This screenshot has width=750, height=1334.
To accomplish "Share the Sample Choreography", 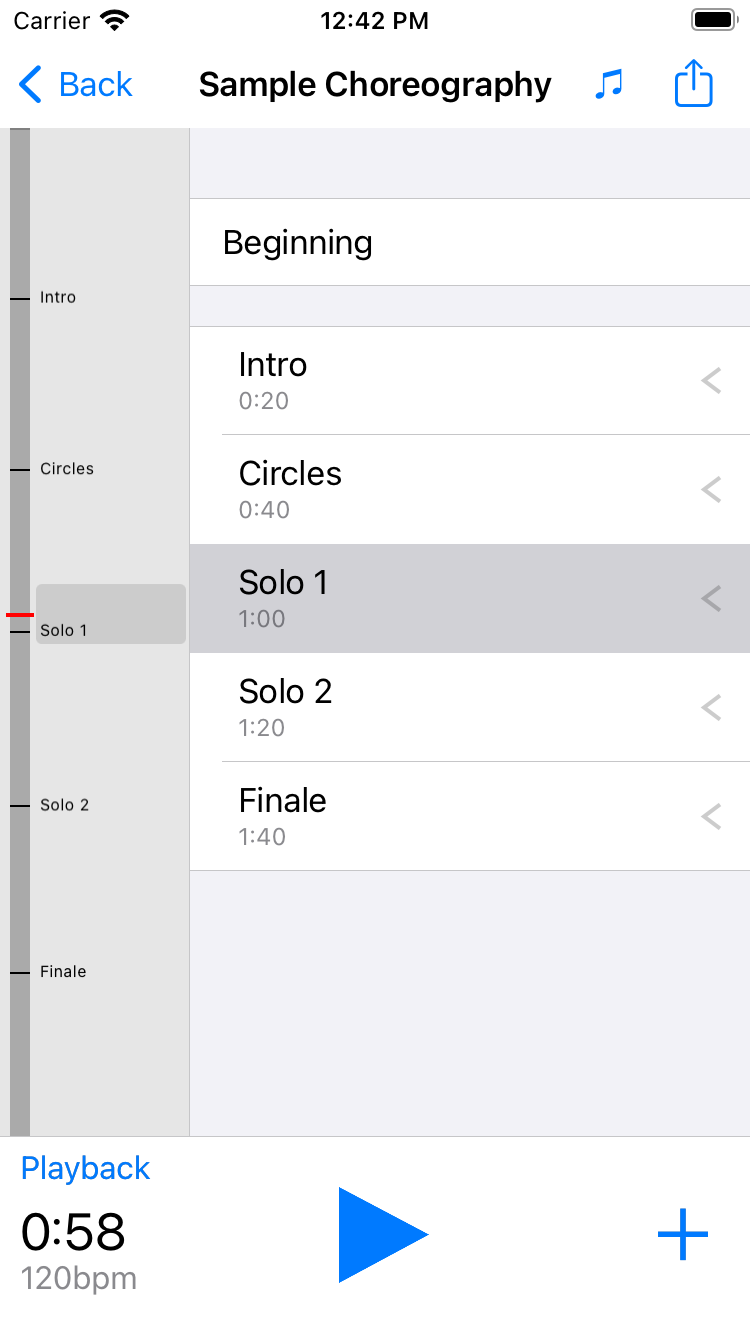I will click(x=693, y=82).
